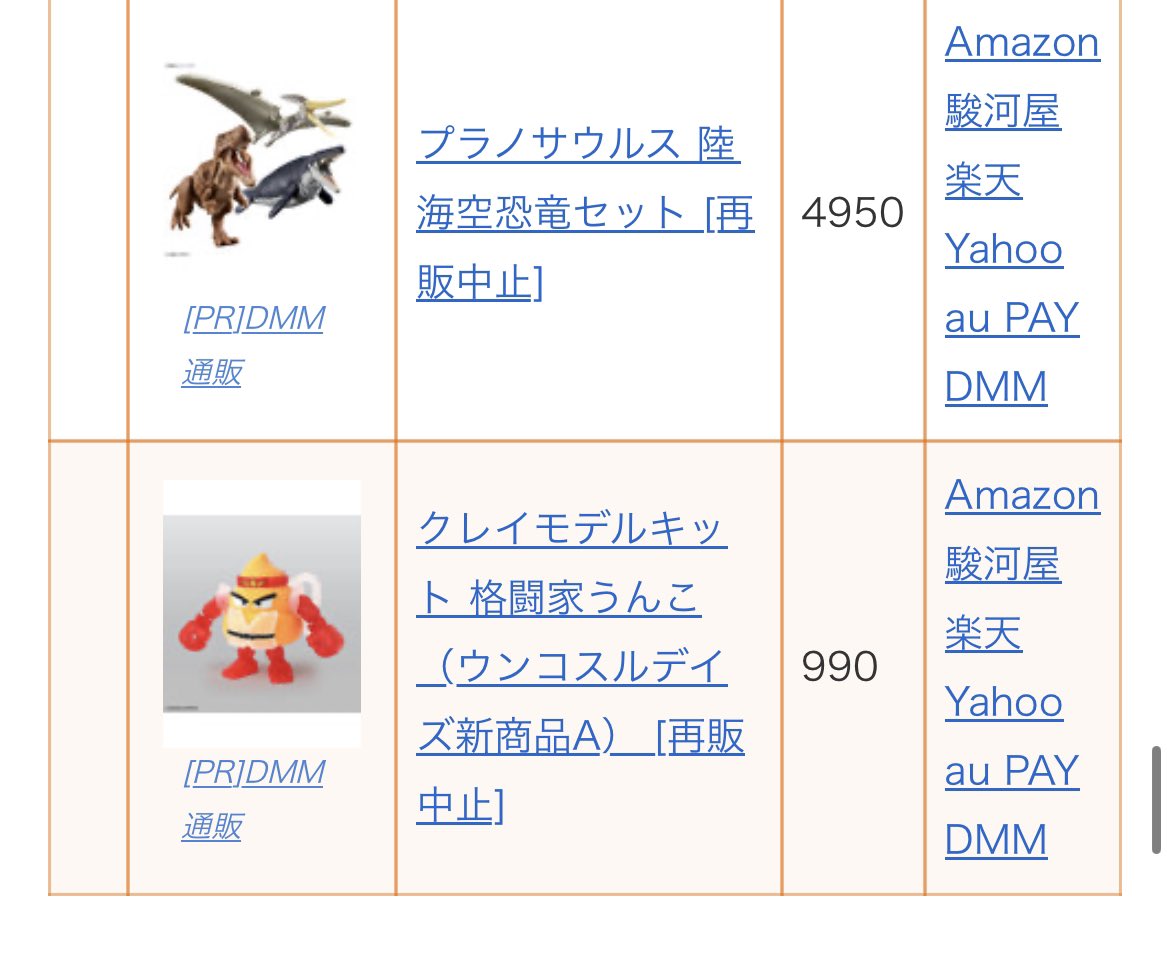This screenshot has height=961, width=1170.
Task: Open Amazon link for 格闘家うんこ kit
Action: click(x=1022, y=496)
